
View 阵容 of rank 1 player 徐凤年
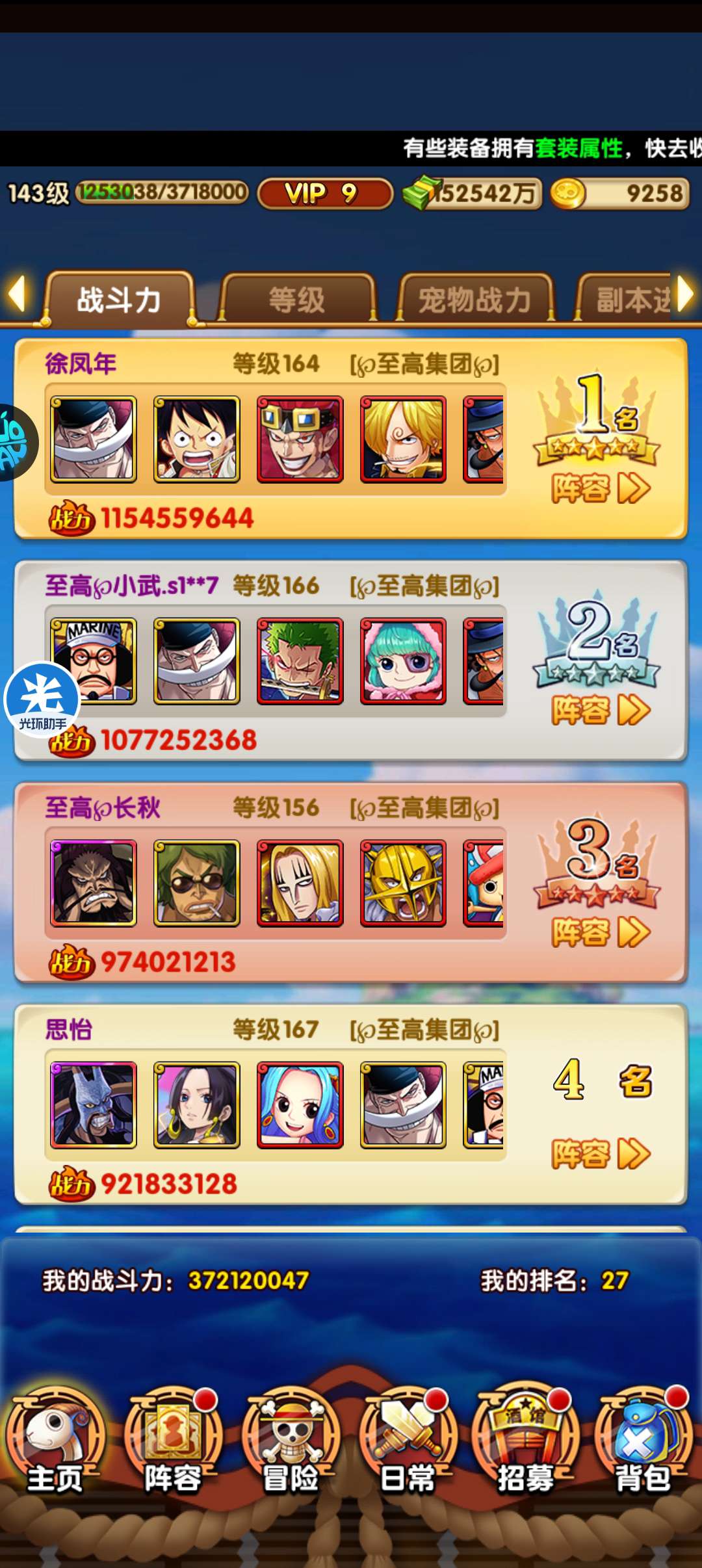click(600, 488)
